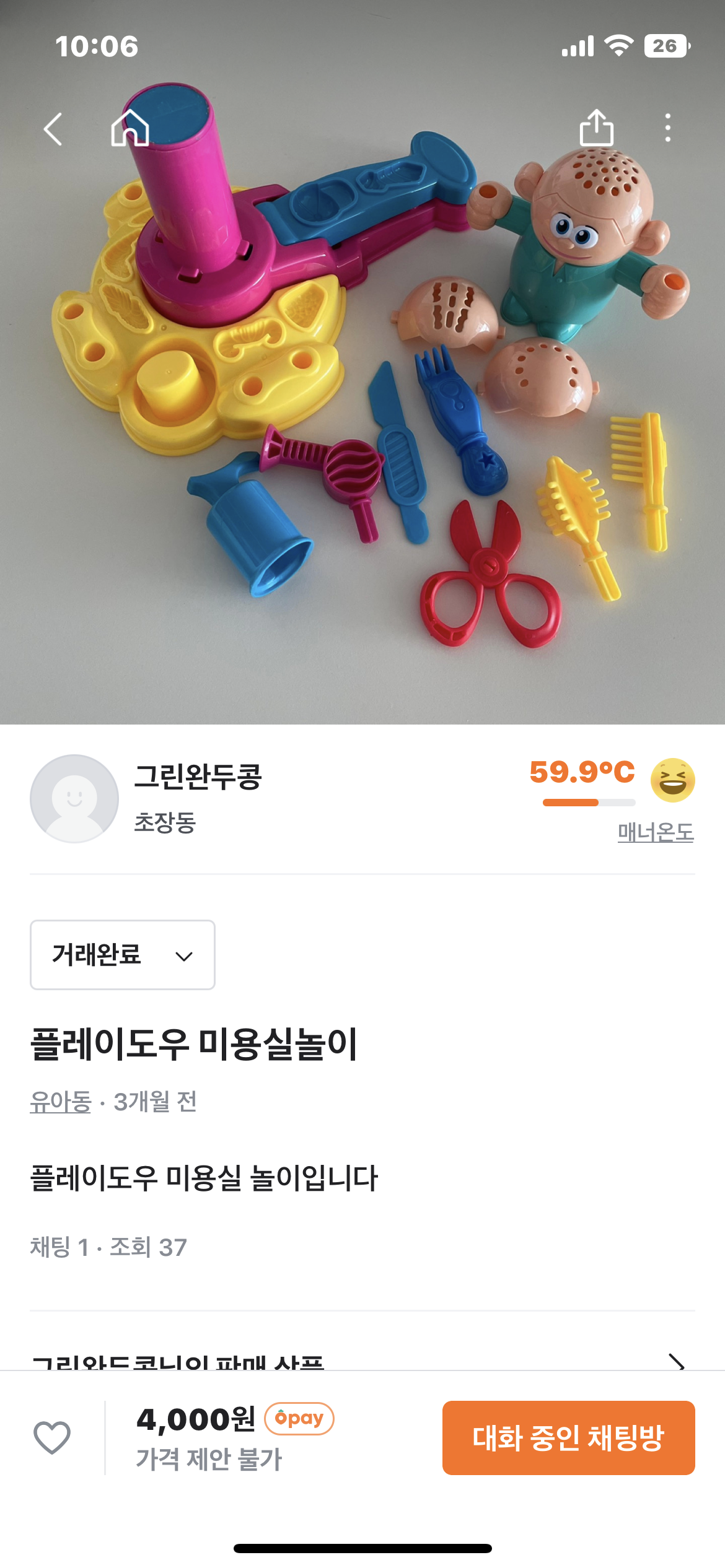The width and height of the screenshot is (725, 1568).
Task: Share this listing
Action: tap(596, 128)
